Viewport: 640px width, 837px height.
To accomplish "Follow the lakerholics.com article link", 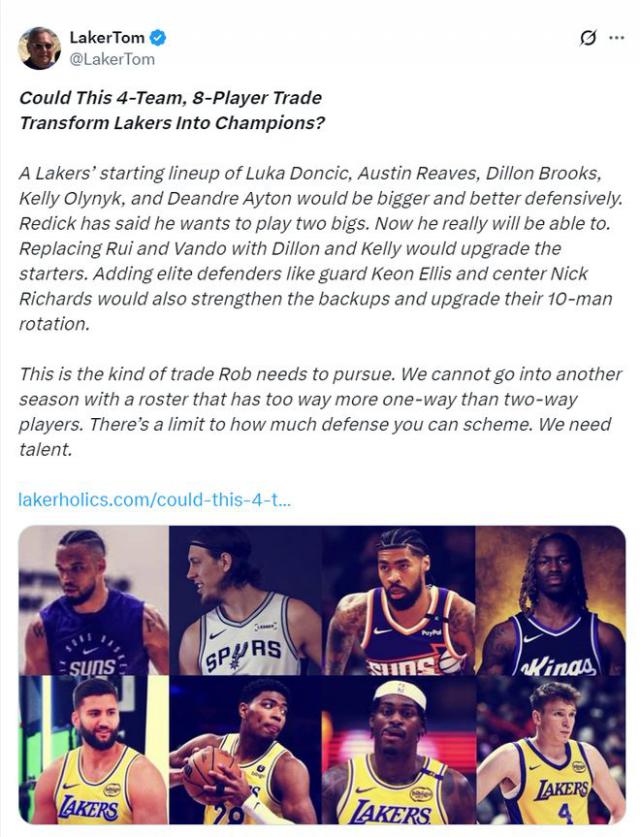I will 155,498.
